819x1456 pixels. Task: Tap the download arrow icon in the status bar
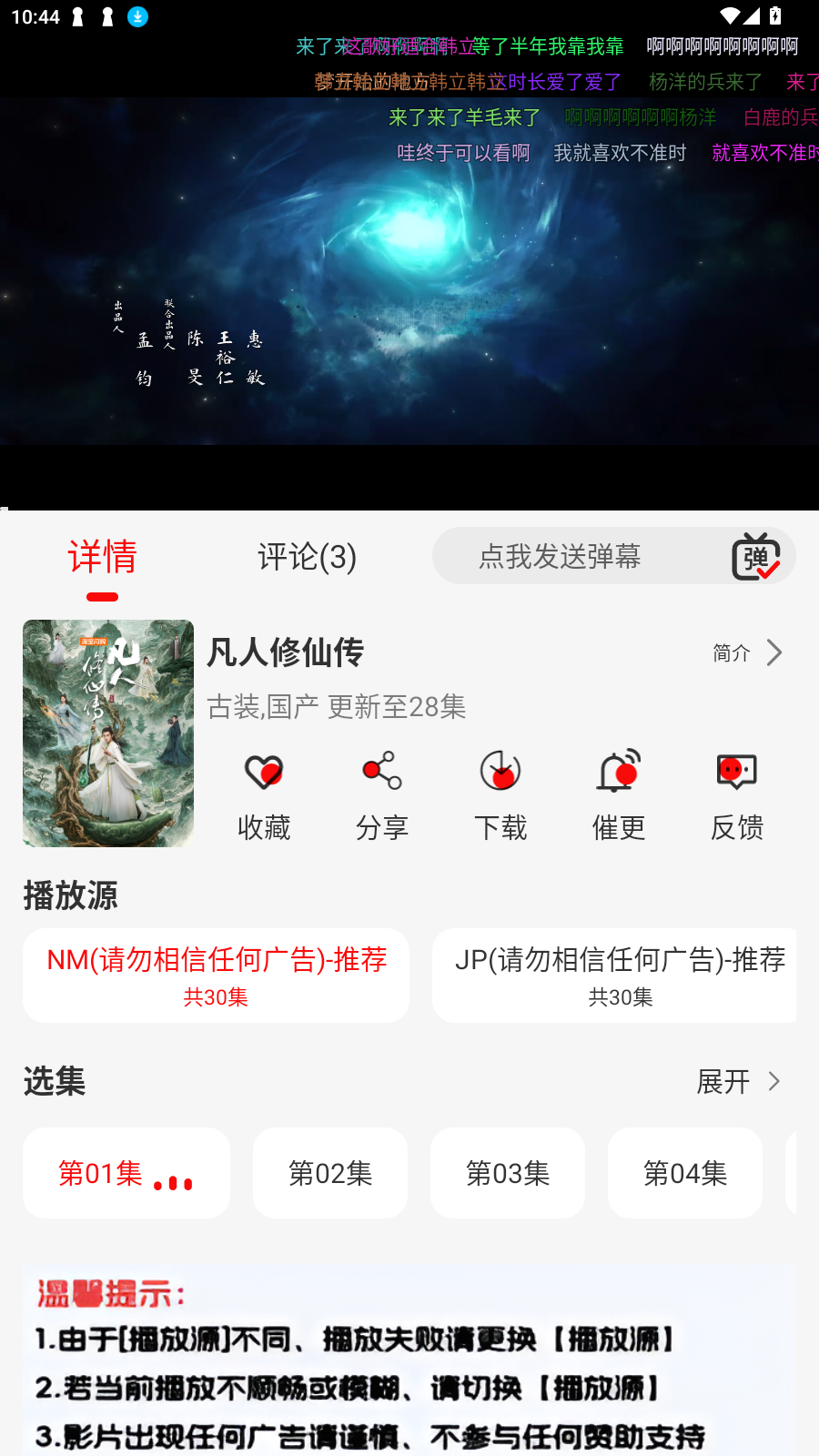(137, 16)
